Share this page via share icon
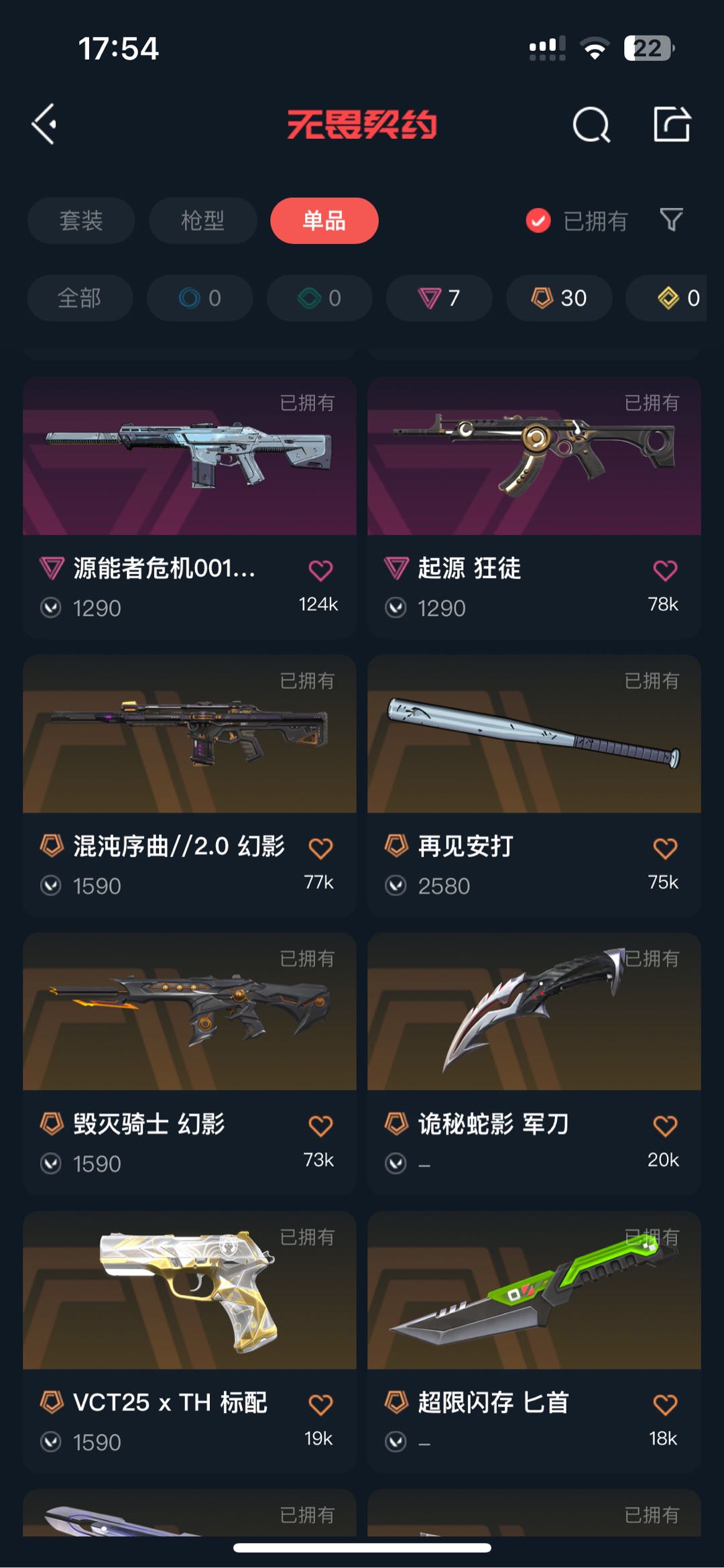Screen dimensions: 724x1568 [672, 125]
